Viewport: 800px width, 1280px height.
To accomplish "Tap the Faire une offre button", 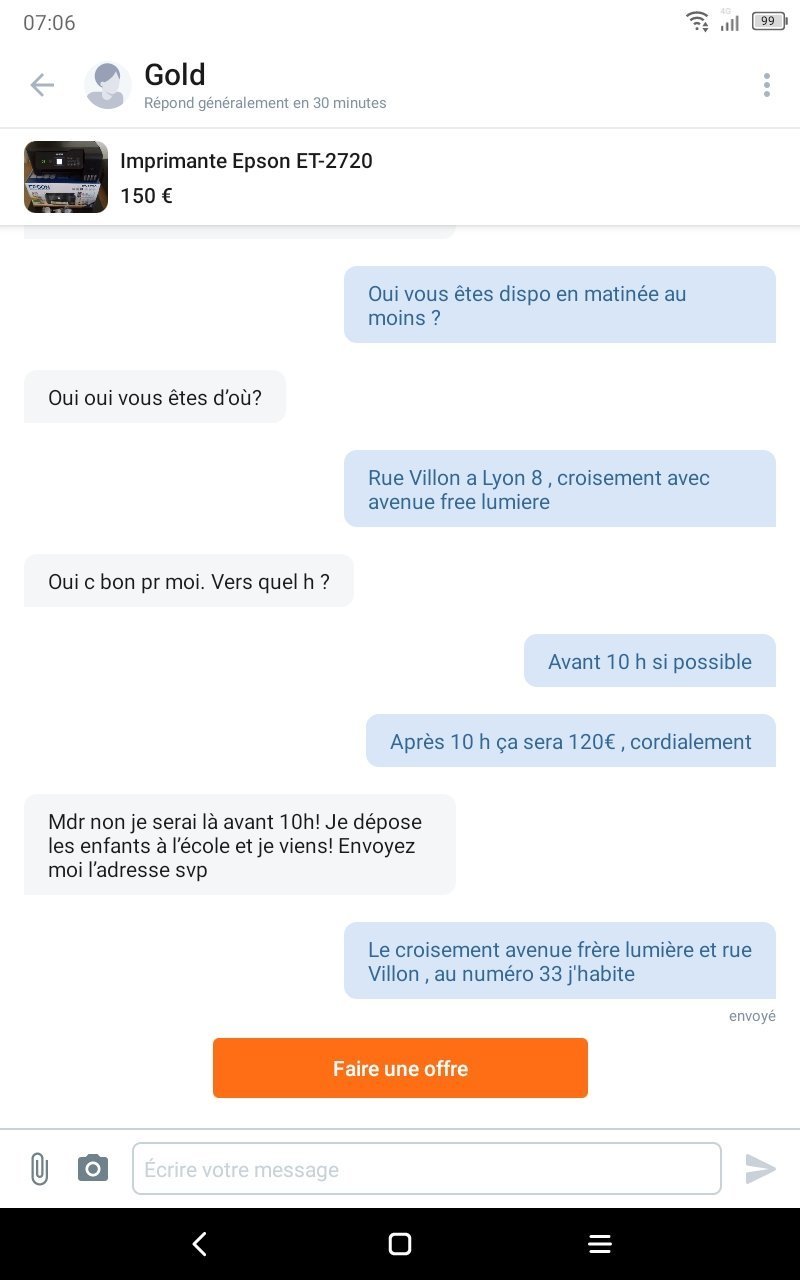I will click(x=400, y=1068).
